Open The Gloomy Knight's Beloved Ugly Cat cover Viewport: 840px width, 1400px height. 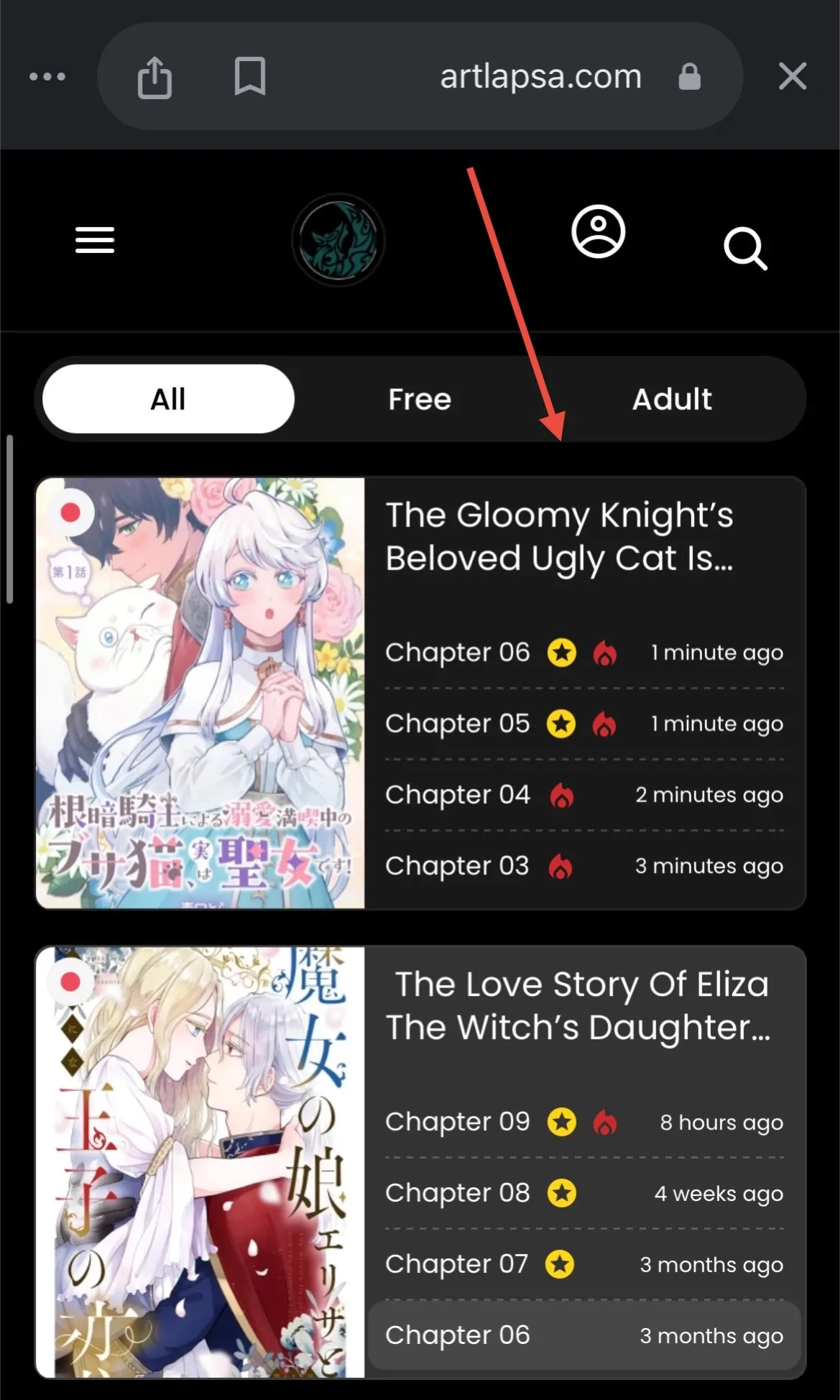point(200,693)
